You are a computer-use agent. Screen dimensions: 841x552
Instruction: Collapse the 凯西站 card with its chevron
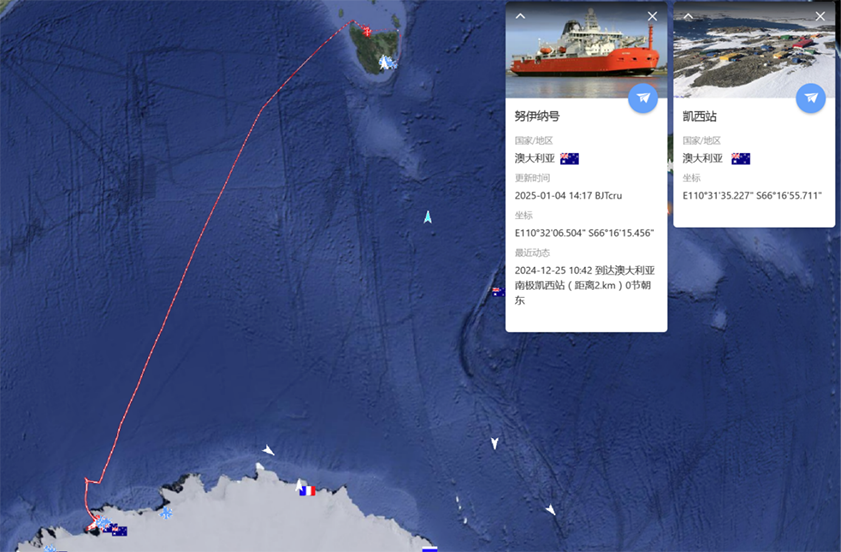point(688,16)
